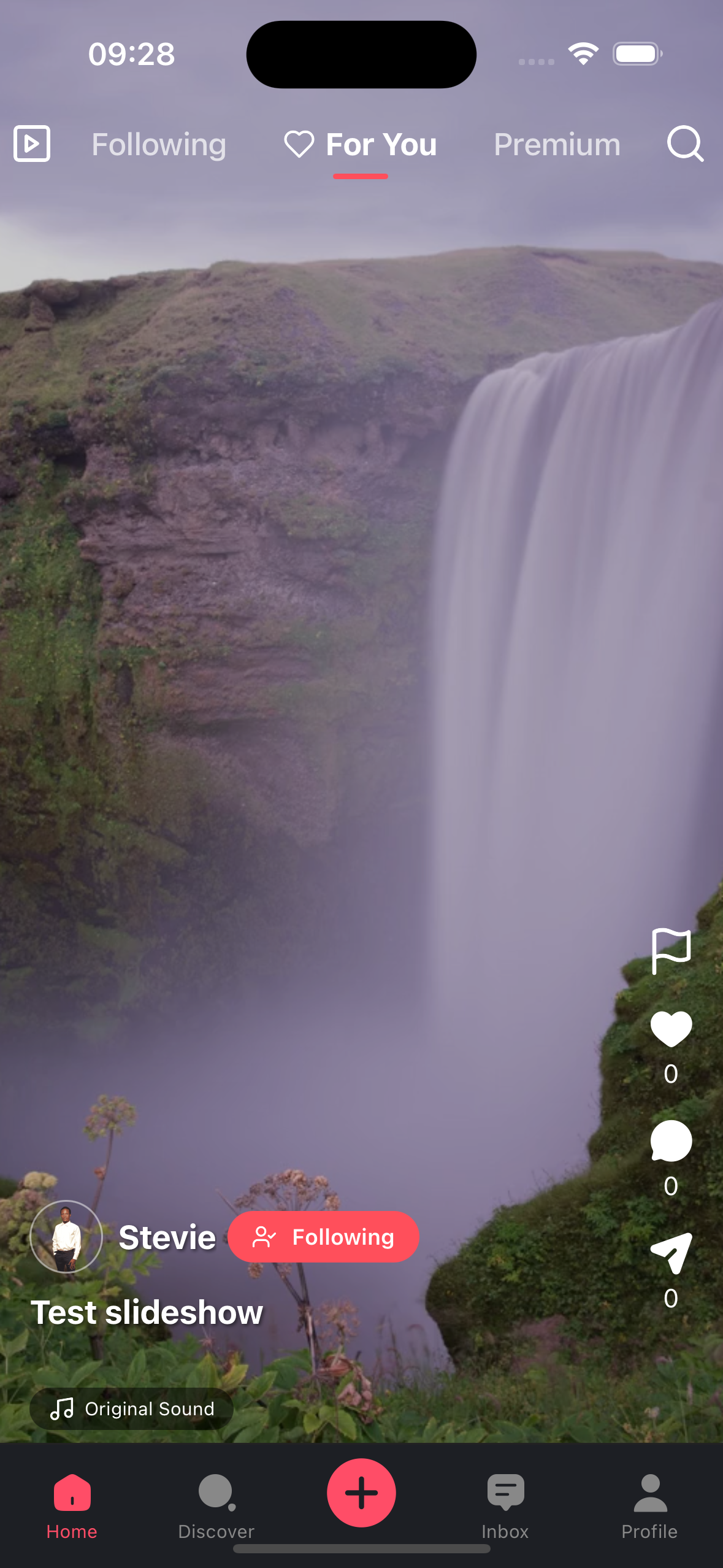Open search from the magnifier icon
This screenshot has height=1568, width=723.
[685, 144]
